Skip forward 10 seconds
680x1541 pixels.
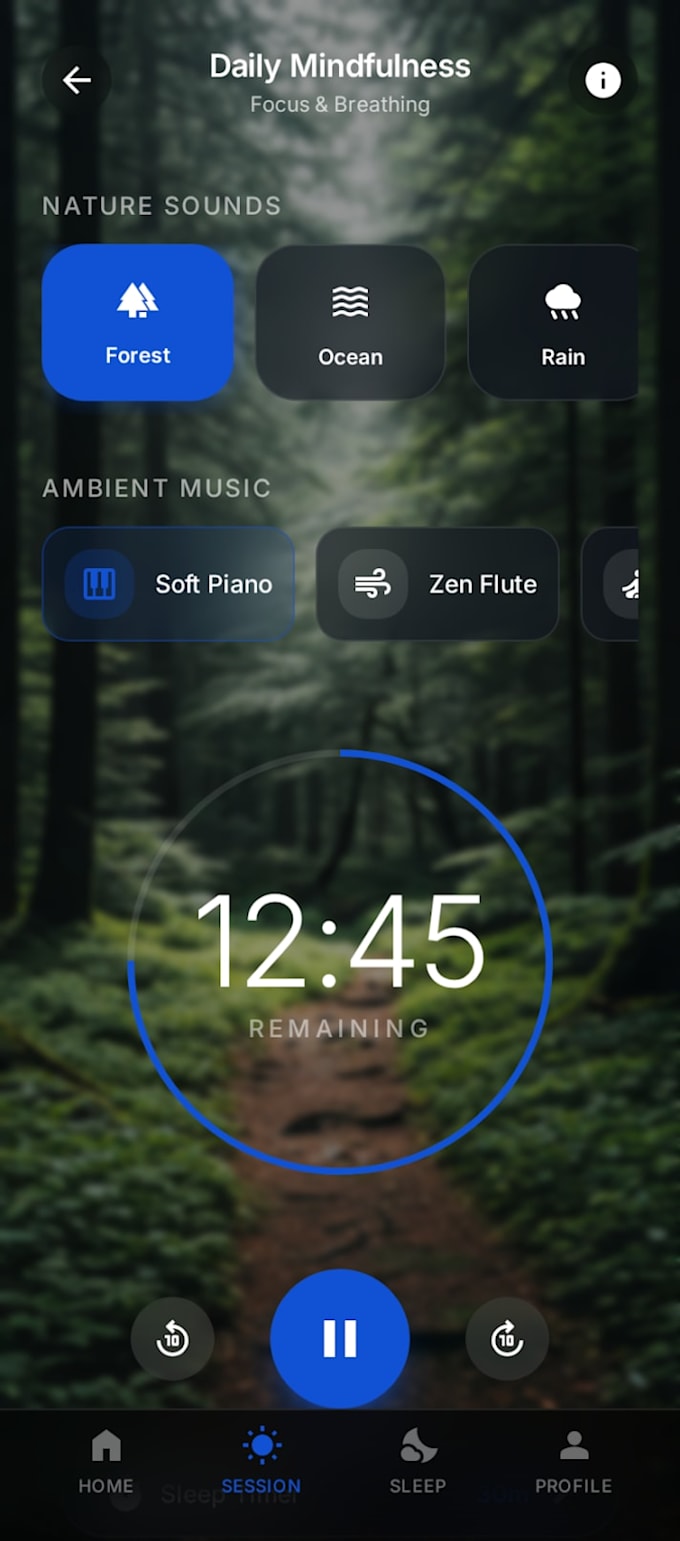507,1338
